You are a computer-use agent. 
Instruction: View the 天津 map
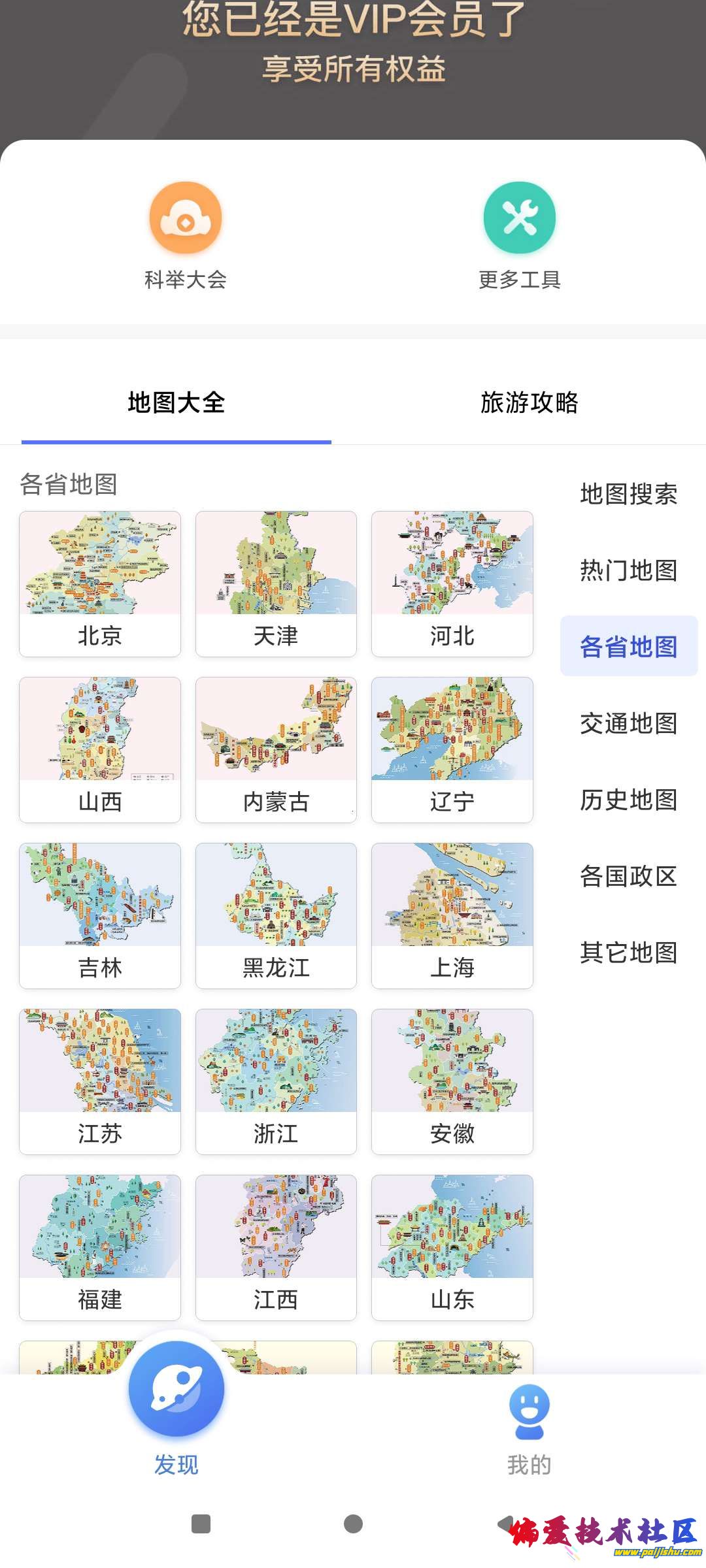(276, 583)
